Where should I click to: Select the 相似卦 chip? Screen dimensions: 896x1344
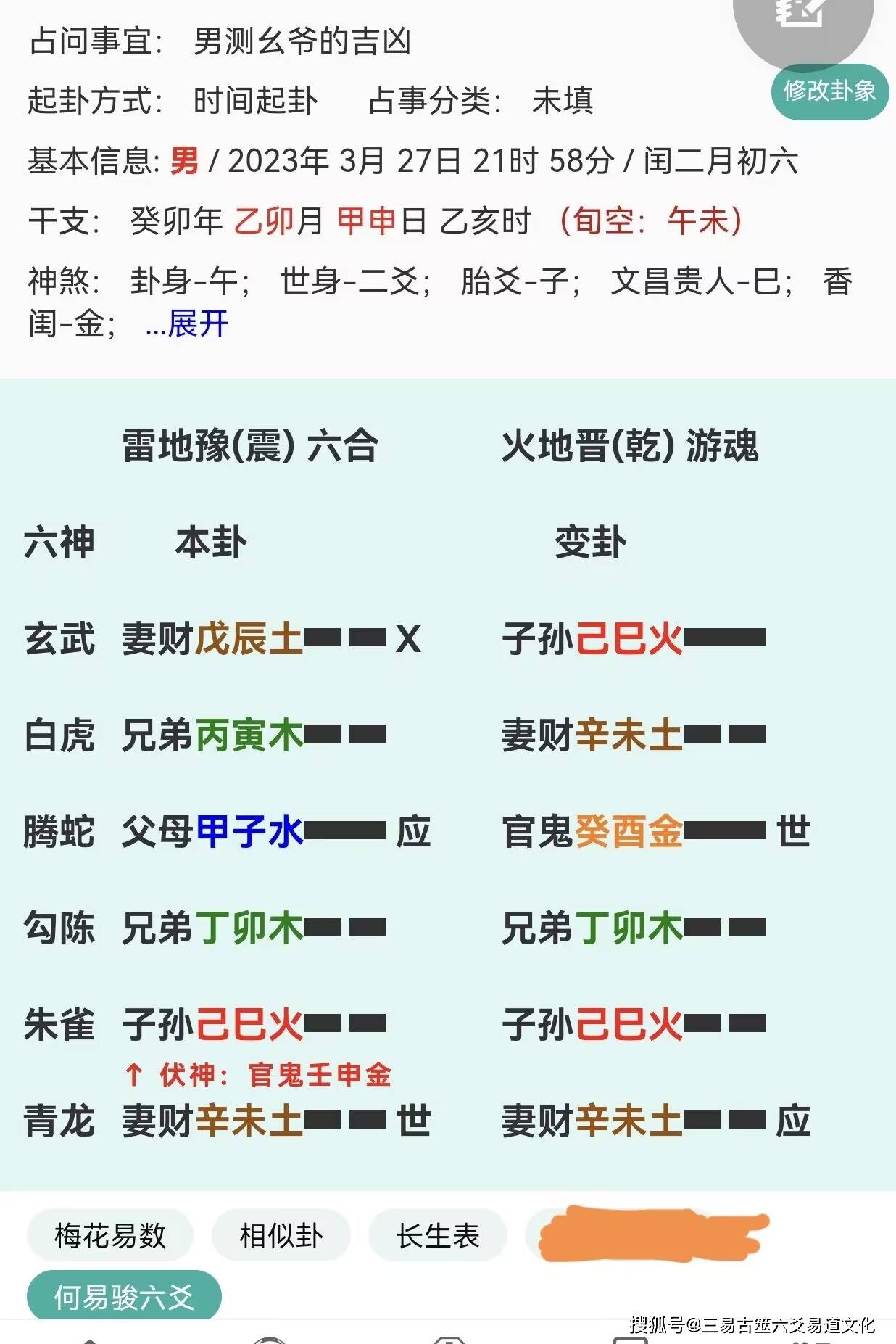(281, 1235)
